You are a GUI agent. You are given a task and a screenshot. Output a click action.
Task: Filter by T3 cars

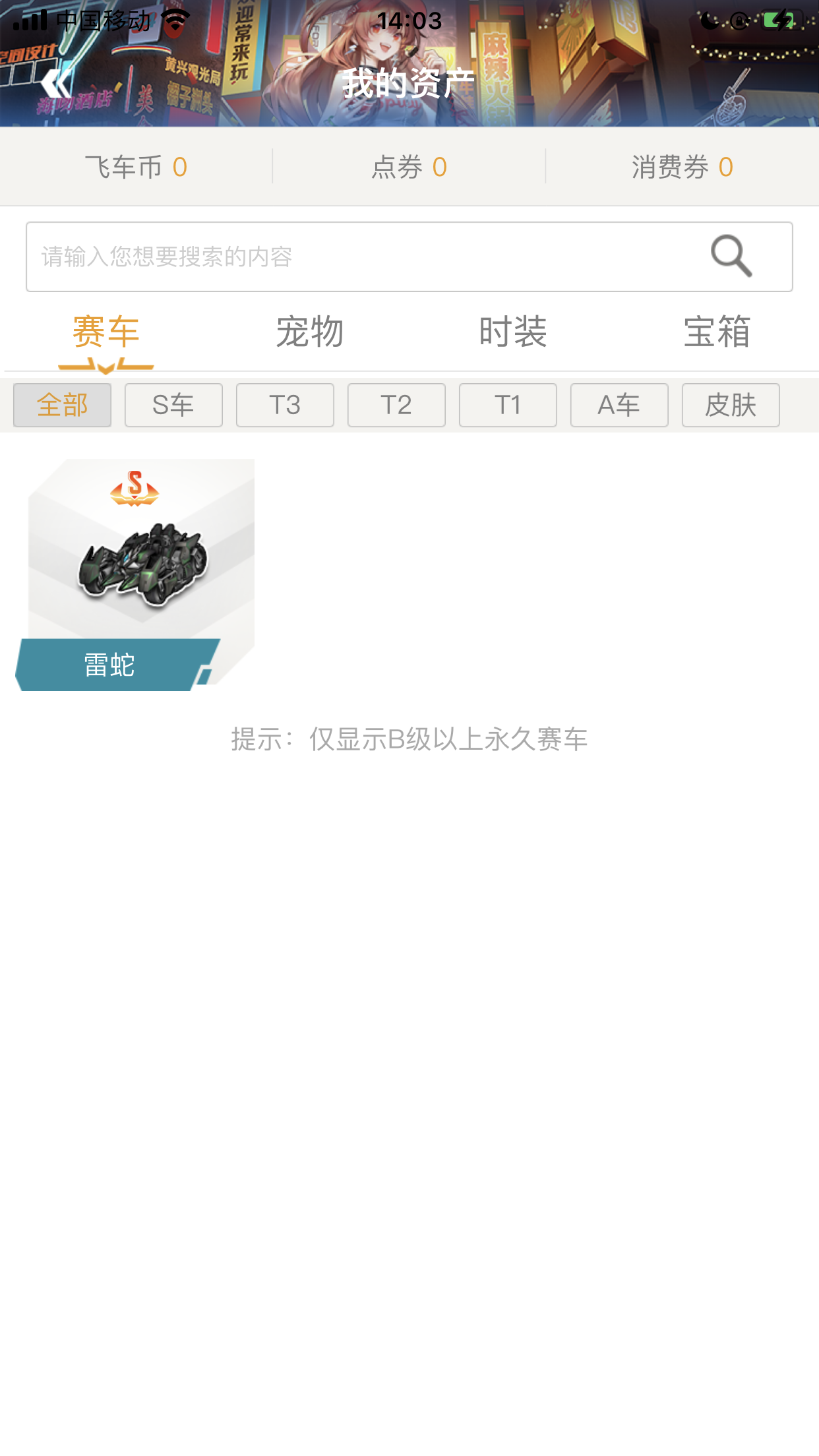click(285, 405)
